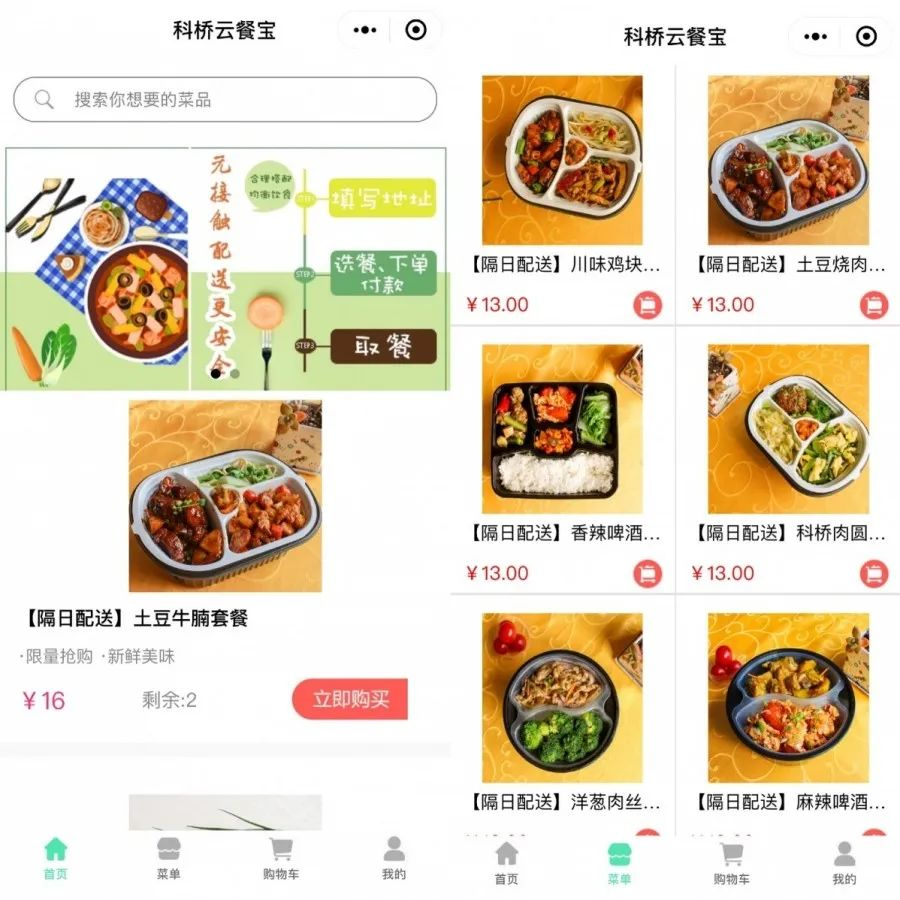
Task: Open the dish search box
Action: 225,100
